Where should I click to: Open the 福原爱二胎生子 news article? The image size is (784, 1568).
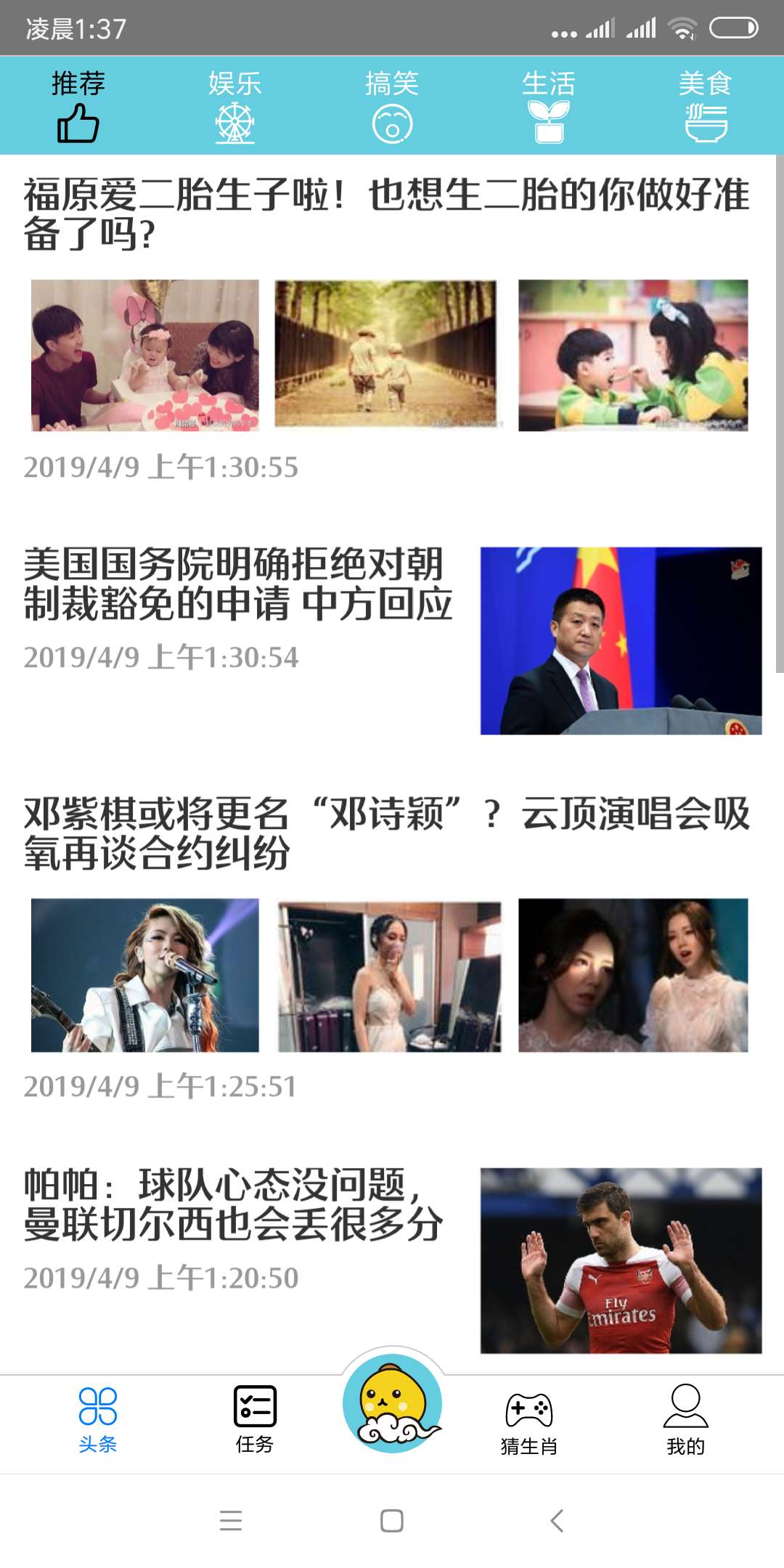[x=386, y=214]
